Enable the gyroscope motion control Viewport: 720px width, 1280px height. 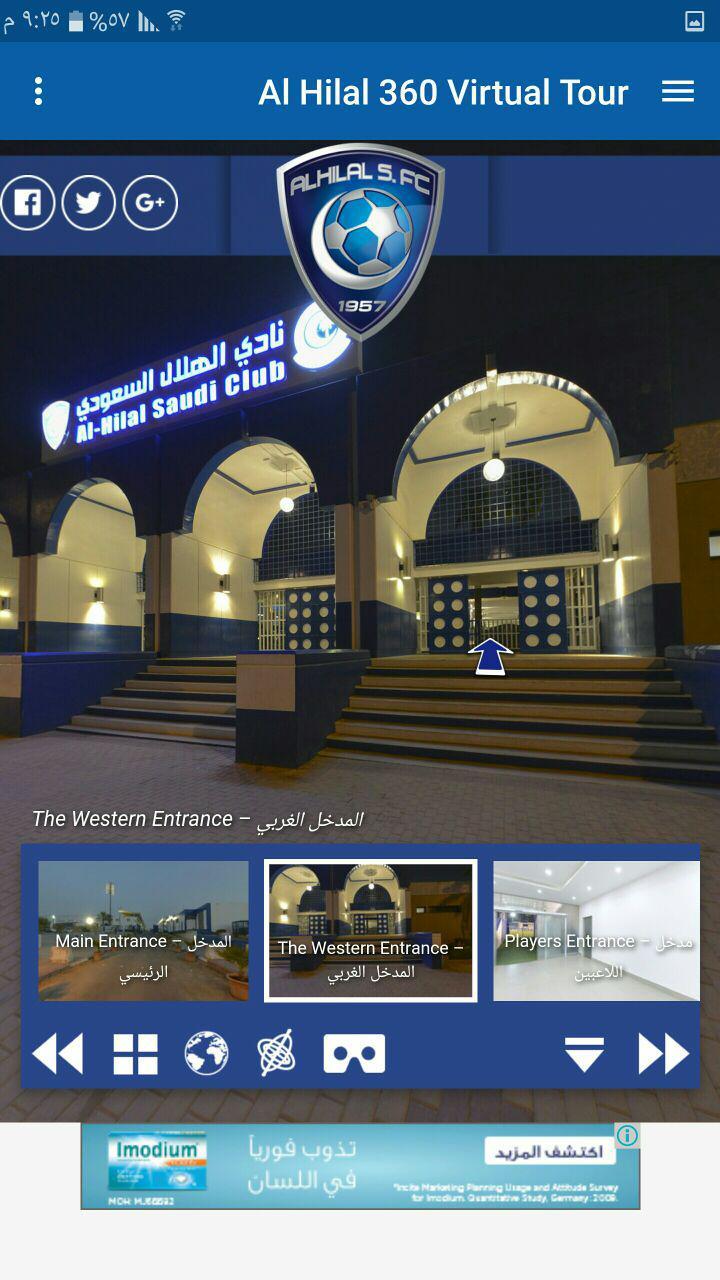[276, 1053]
